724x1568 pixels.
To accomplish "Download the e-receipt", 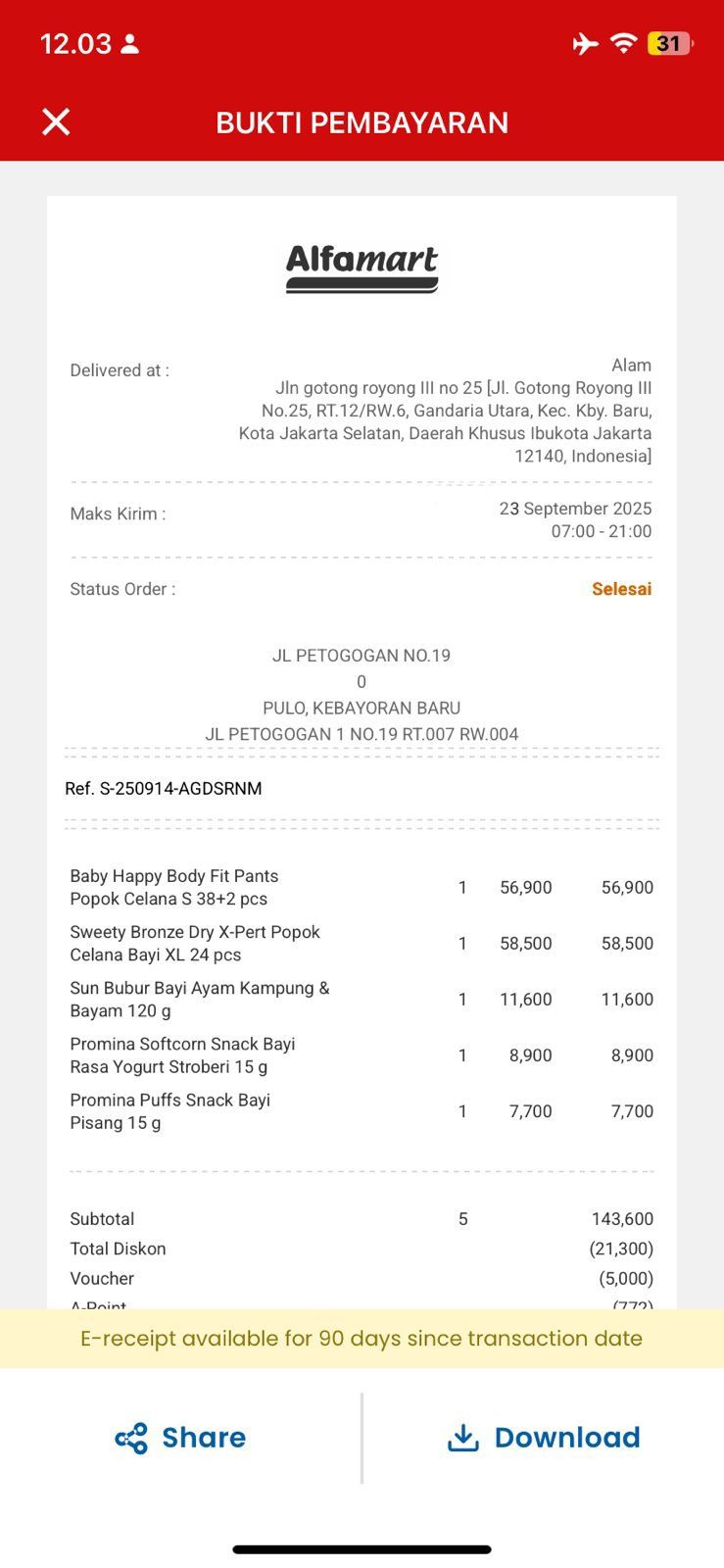I will point(544,1438).
